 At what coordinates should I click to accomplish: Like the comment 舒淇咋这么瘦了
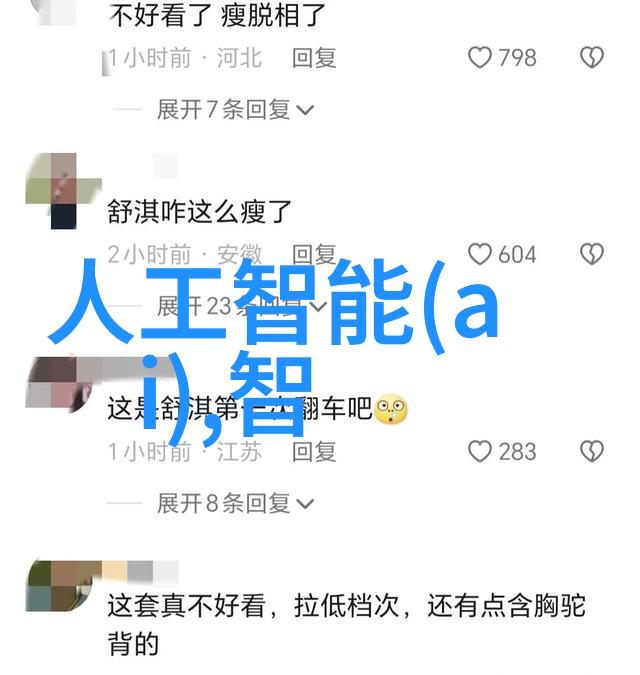pyautogui.click(x=481, y=254)
